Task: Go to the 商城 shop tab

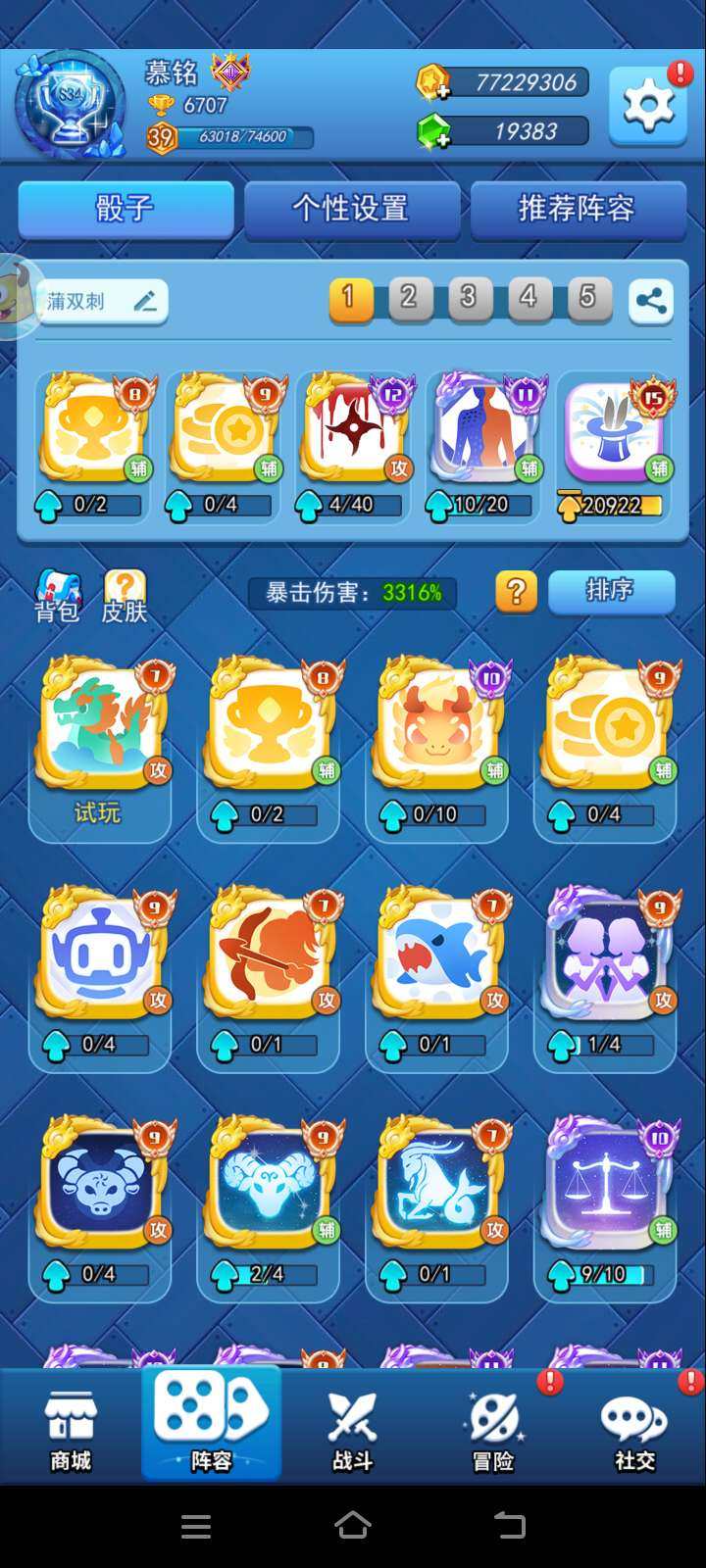Action: [71, 1430]
